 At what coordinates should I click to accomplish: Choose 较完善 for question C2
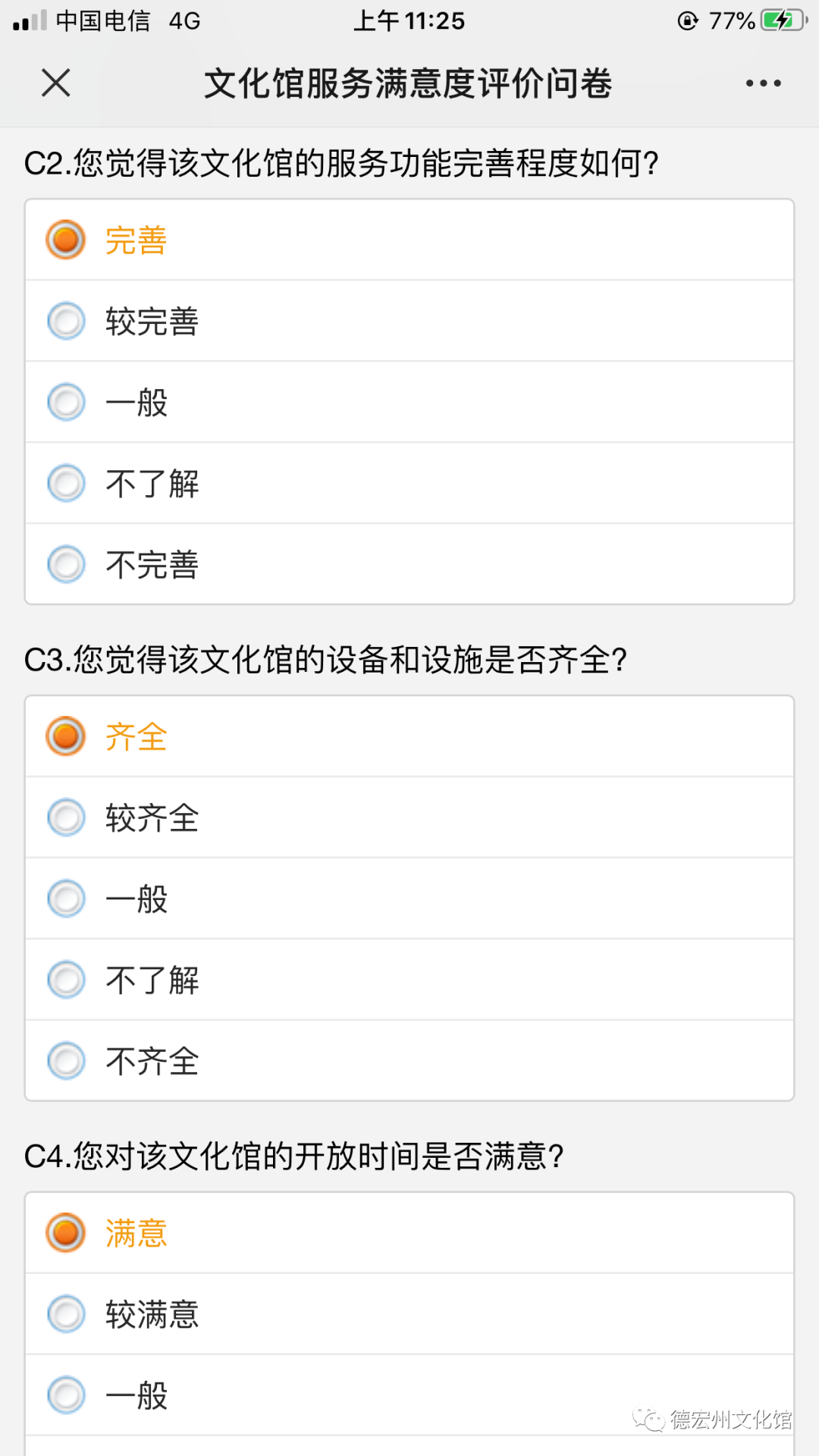pos(409,322)
